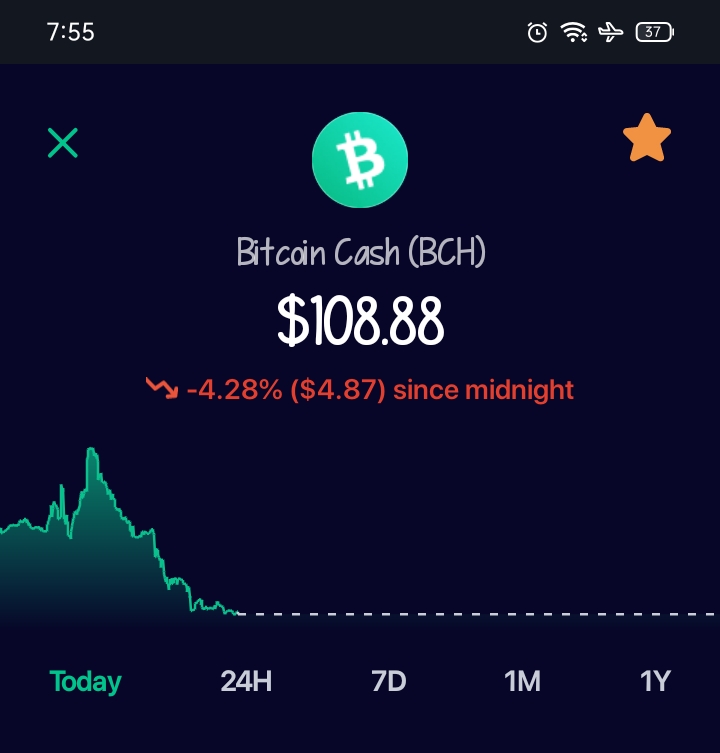Select the Today chart range
720x753 pixels.
coord(85,681)
